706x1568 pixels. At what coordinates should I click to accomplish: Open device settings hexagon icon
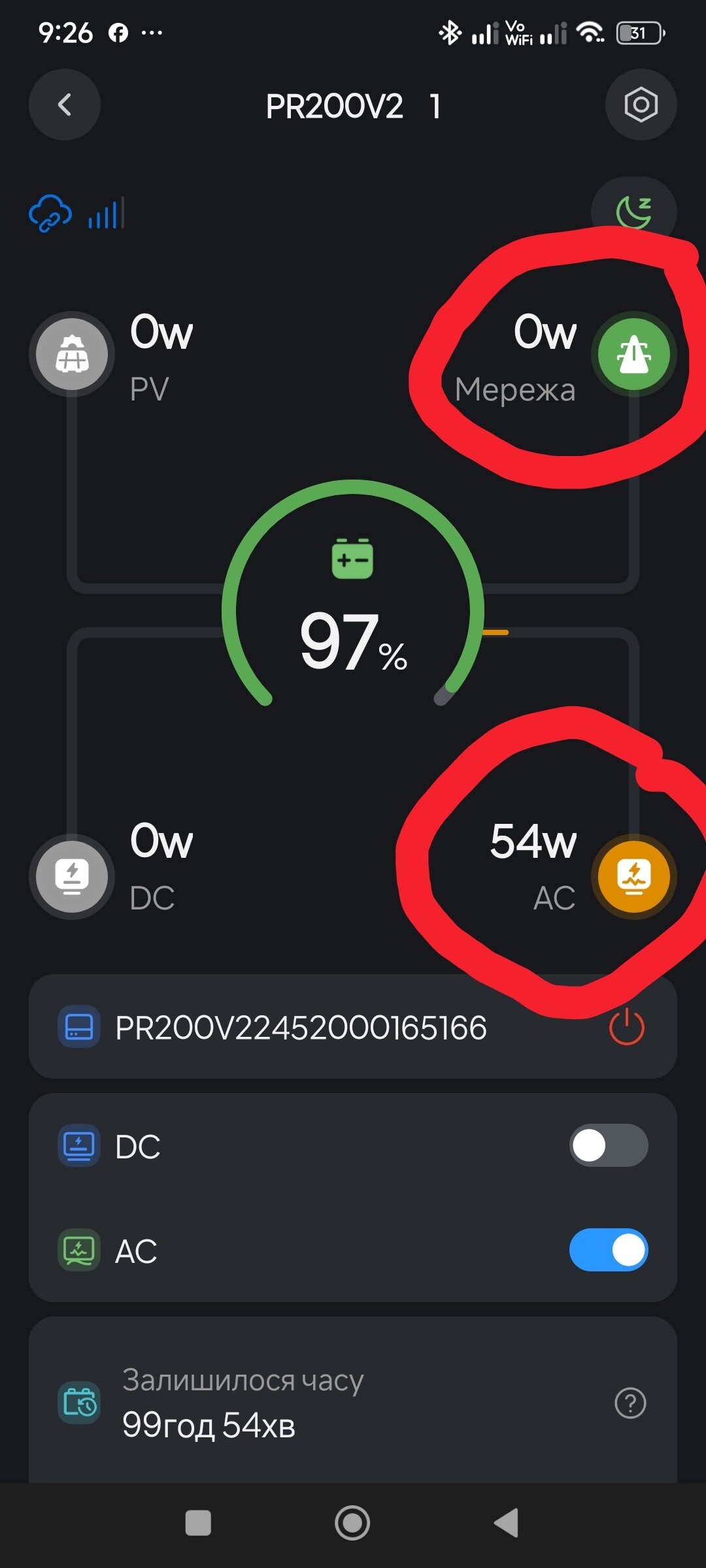pyautogui.click(x=641, y=105)
